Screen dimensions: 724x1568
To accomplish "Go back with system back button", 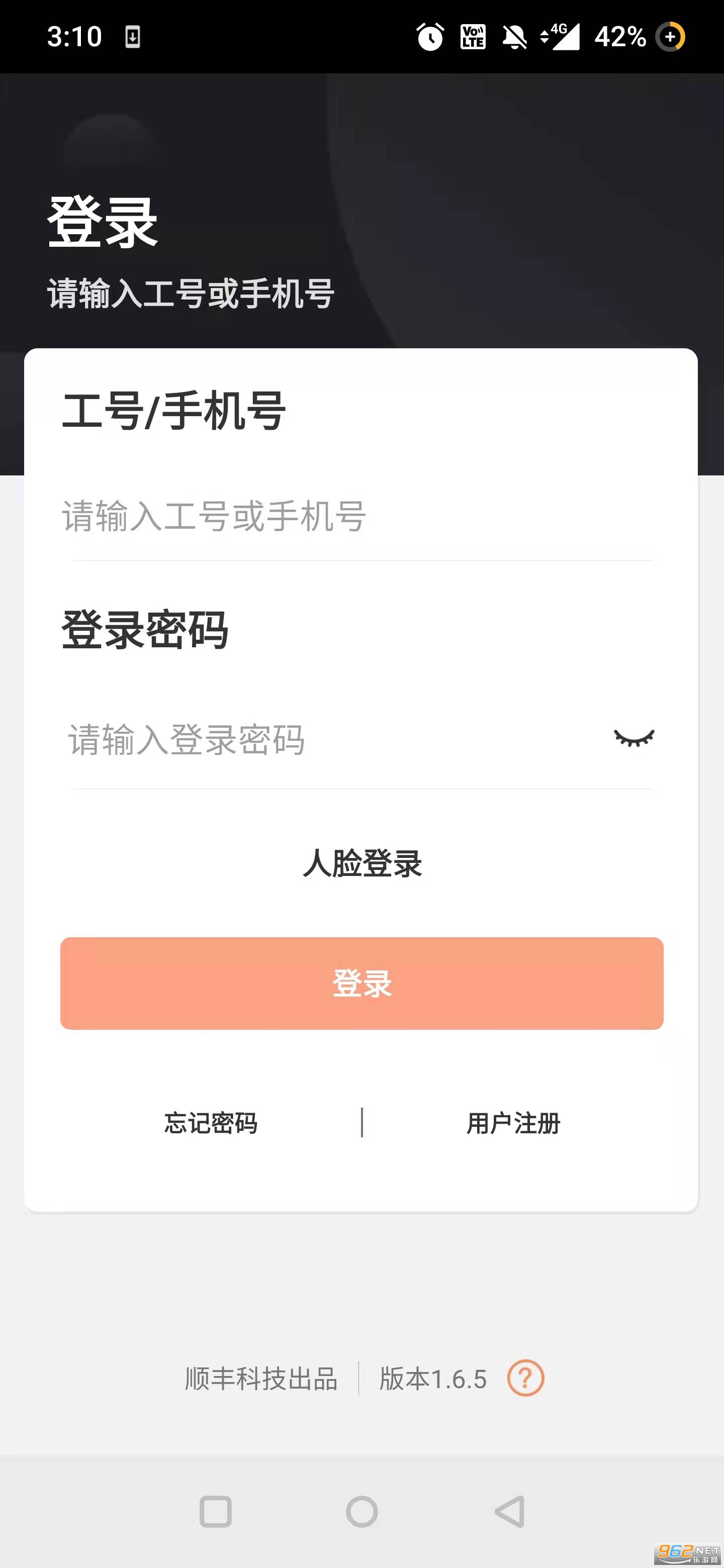I will pyautogui.click(x=510, y=1511).
